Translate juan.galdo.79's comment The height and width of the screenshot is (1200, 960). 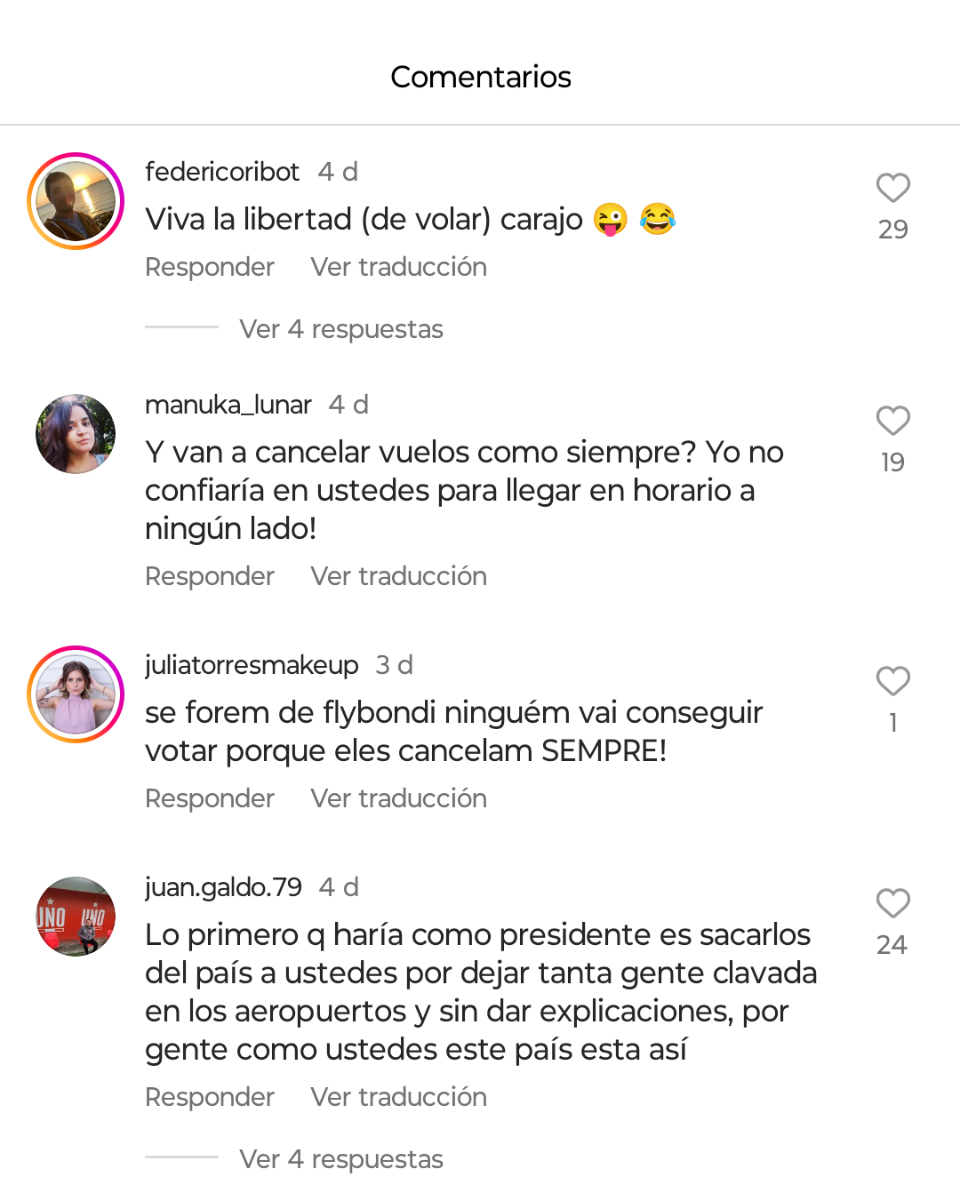coord(398,1097)
